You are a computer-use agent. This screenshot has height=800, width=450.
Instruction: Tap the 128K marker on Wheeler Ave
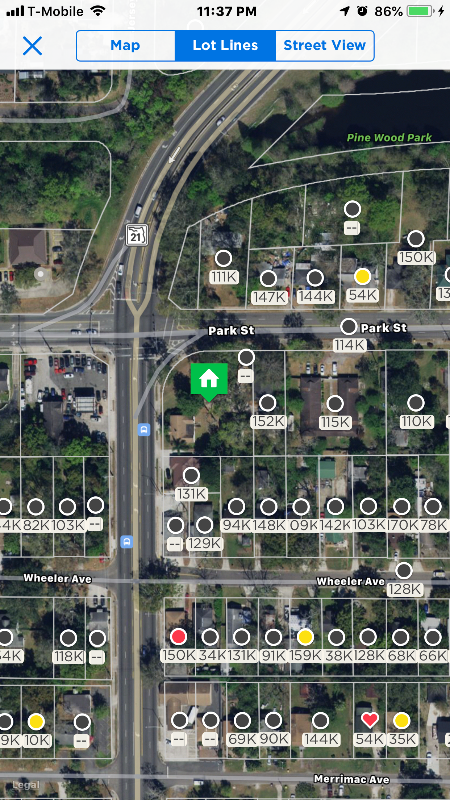(x=404, y=571)
